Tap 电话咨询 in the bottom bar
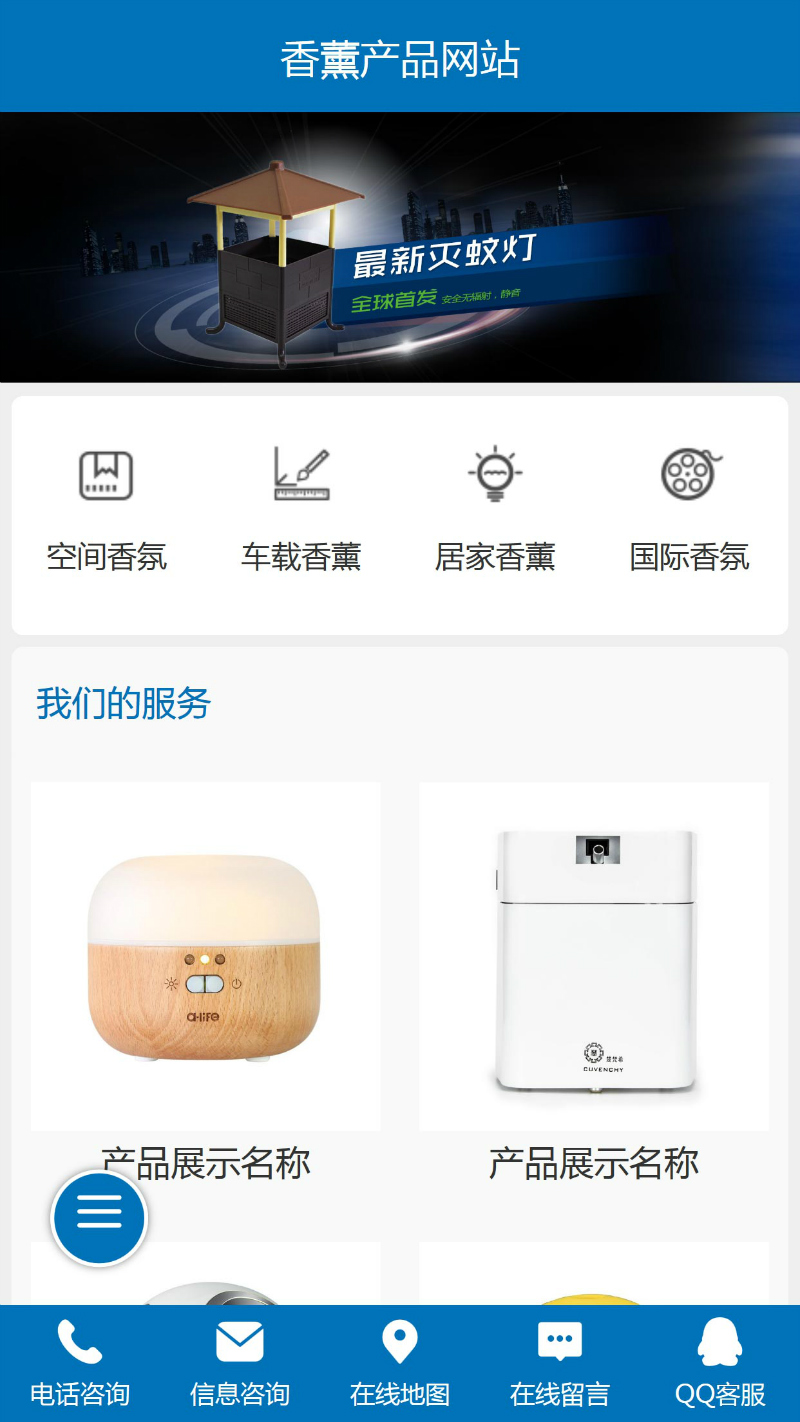 pos(80,1364)
